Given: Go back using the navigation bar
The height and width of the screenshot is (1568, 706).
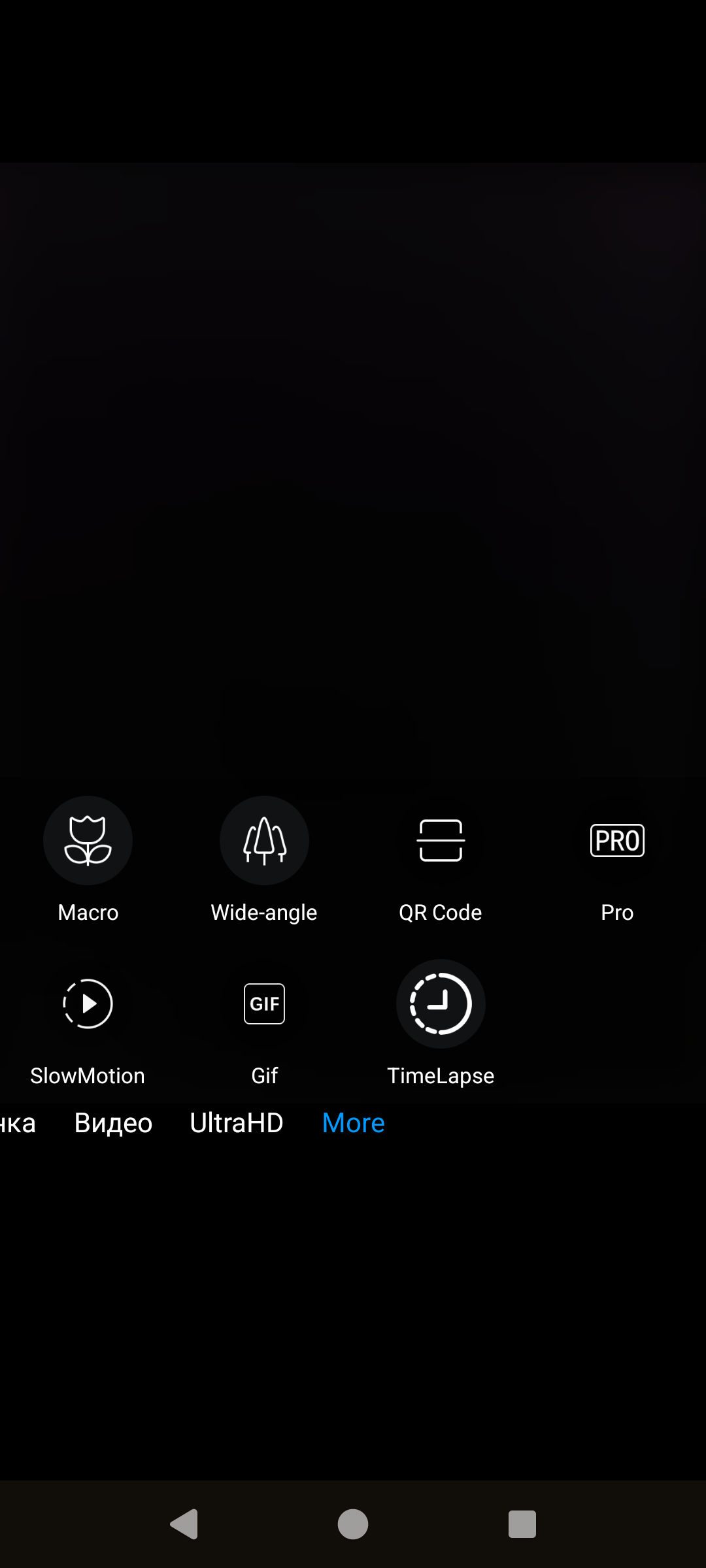Looking at the screenshot, I should [x=184, y=1524].
